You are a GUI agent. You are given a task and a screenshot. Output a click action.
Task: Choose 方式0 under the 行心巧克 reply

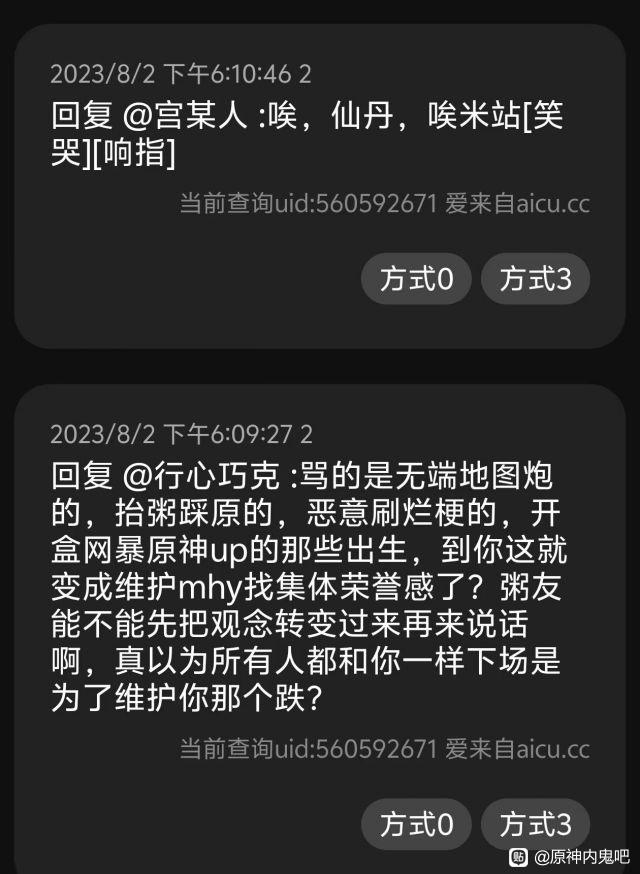coord(416,824)
